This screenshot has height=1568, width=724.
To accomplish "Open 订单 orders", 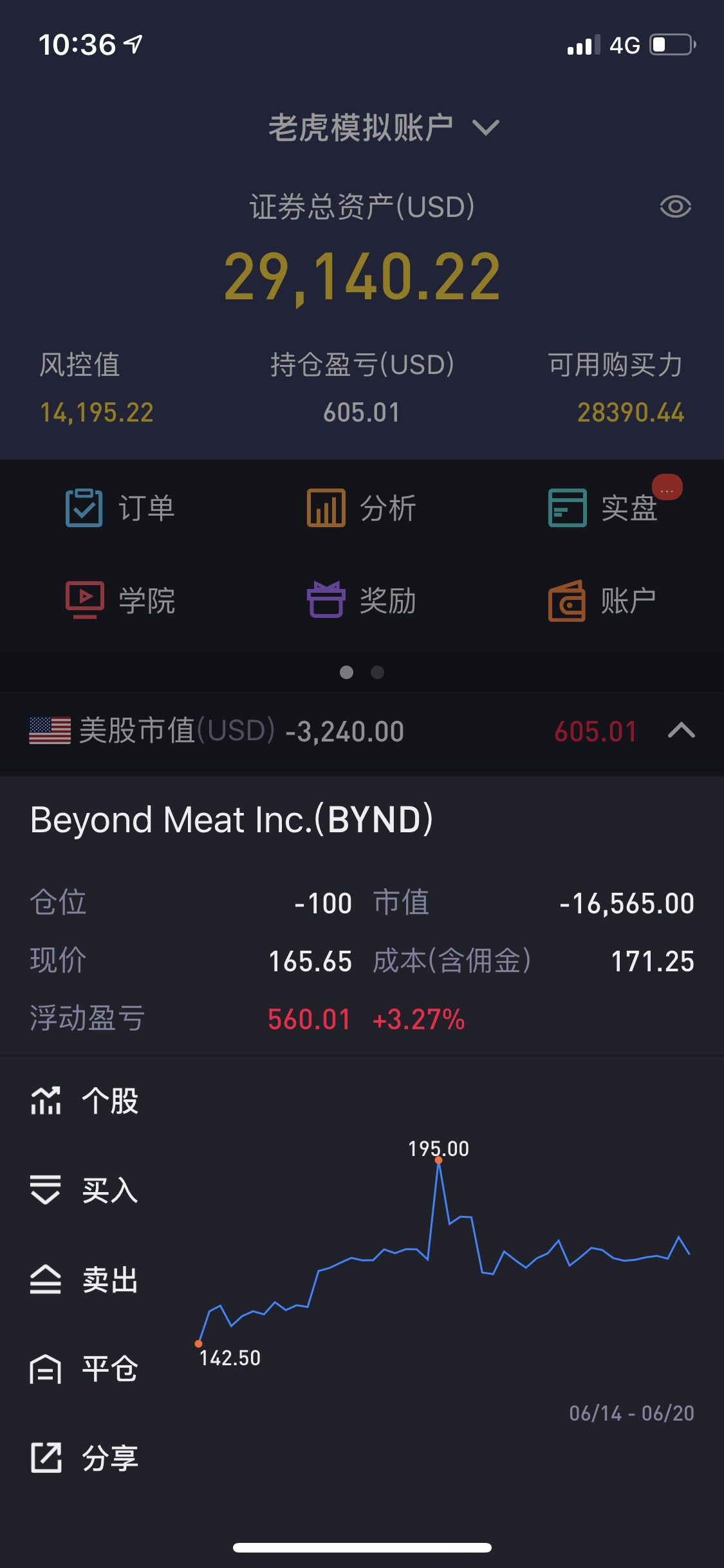I will [x=120, y=508].
